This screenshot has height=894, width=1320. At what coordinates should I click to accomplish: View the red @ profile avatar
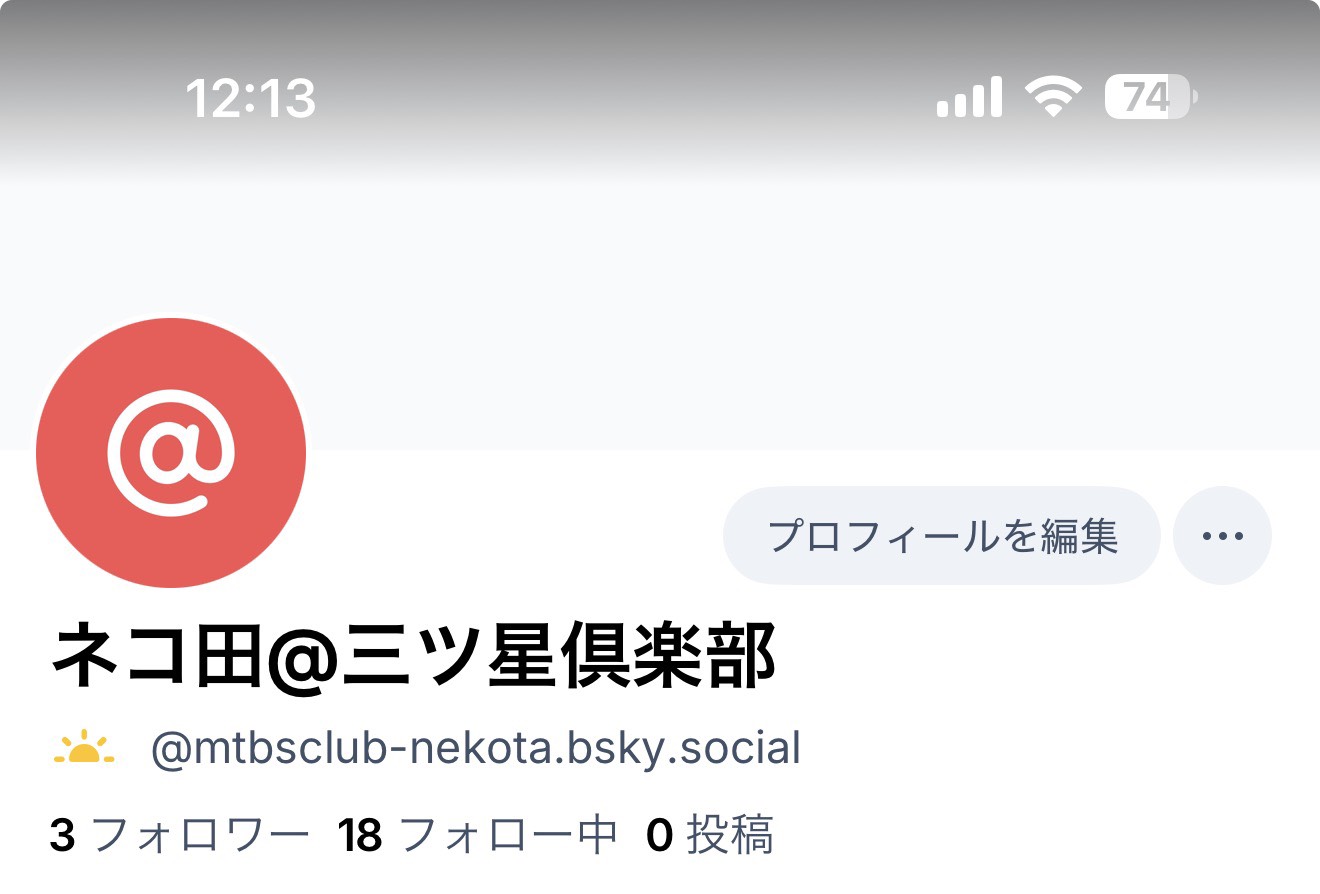pos(171,453)
